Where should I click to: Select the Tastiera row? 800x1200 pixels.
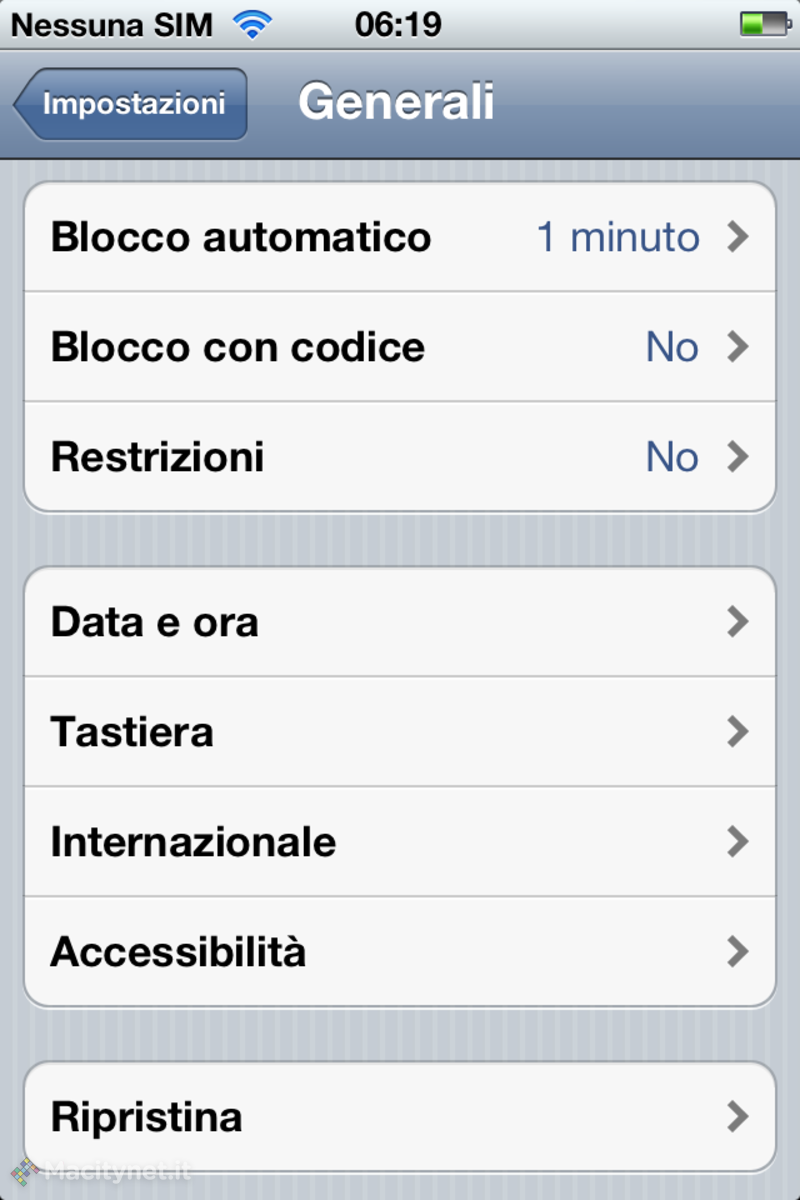click(400, 732)
